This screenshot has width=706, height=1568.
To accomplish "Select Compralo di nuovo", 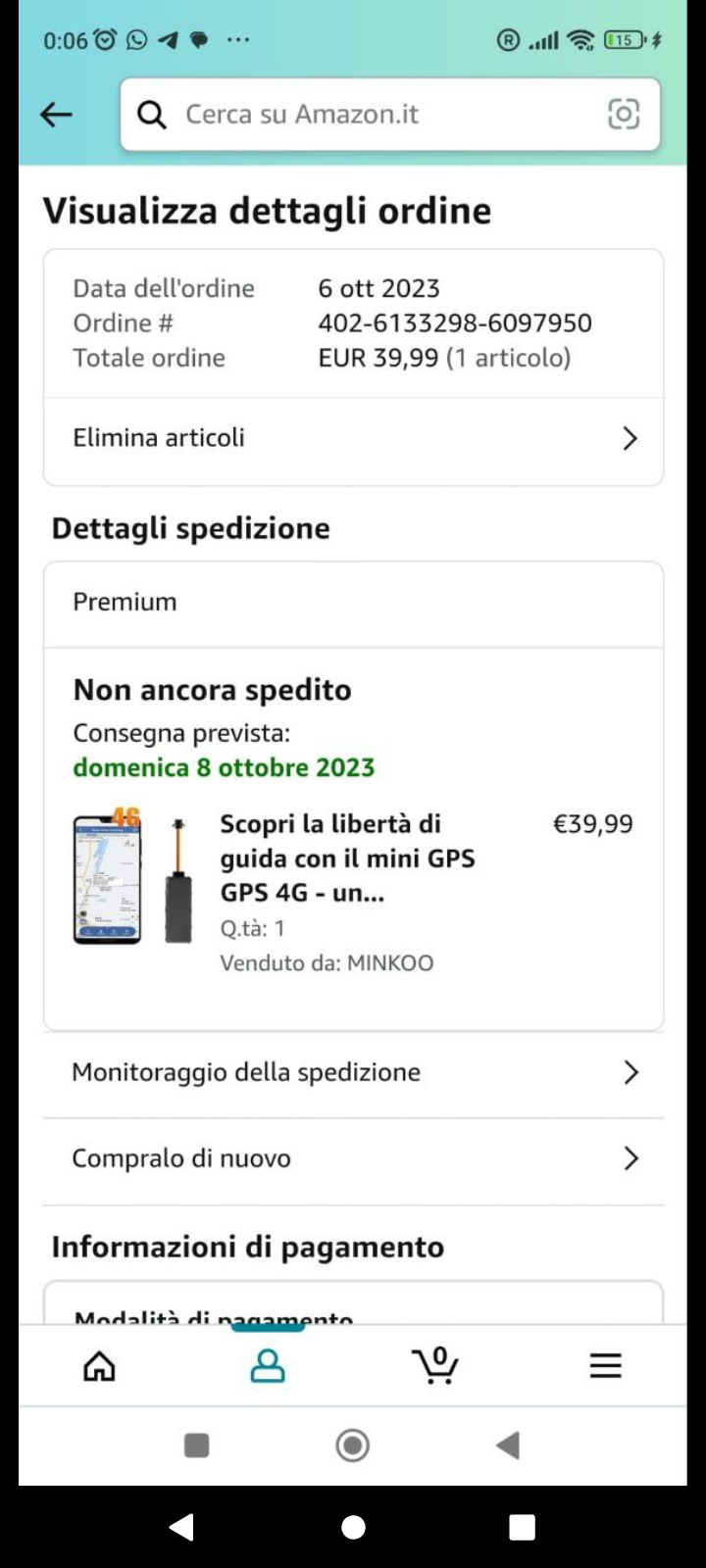I will coord(353,1159).
